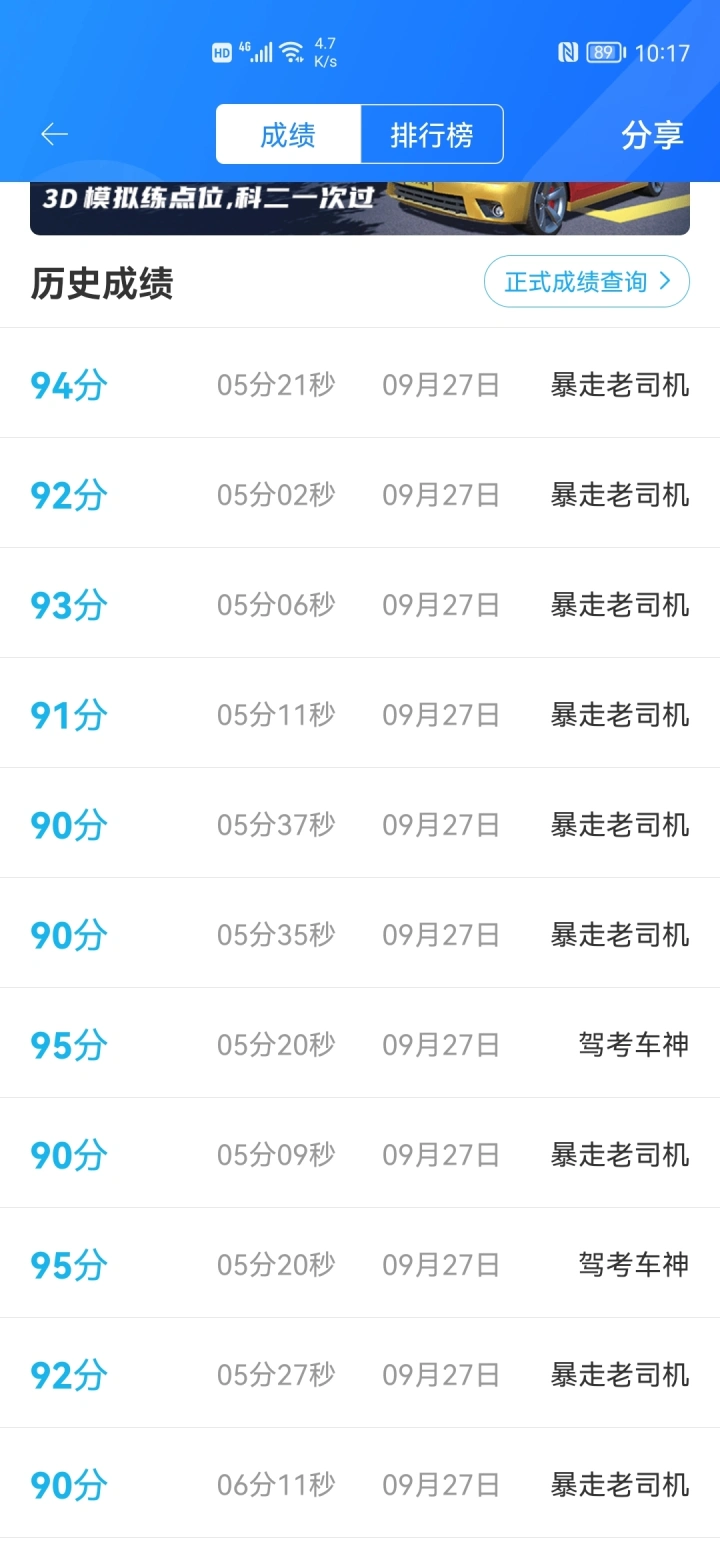This screenshot has height=1560, width=720.
Task: Open the 90分 record at 05分35秒
Action: point(360,933)
